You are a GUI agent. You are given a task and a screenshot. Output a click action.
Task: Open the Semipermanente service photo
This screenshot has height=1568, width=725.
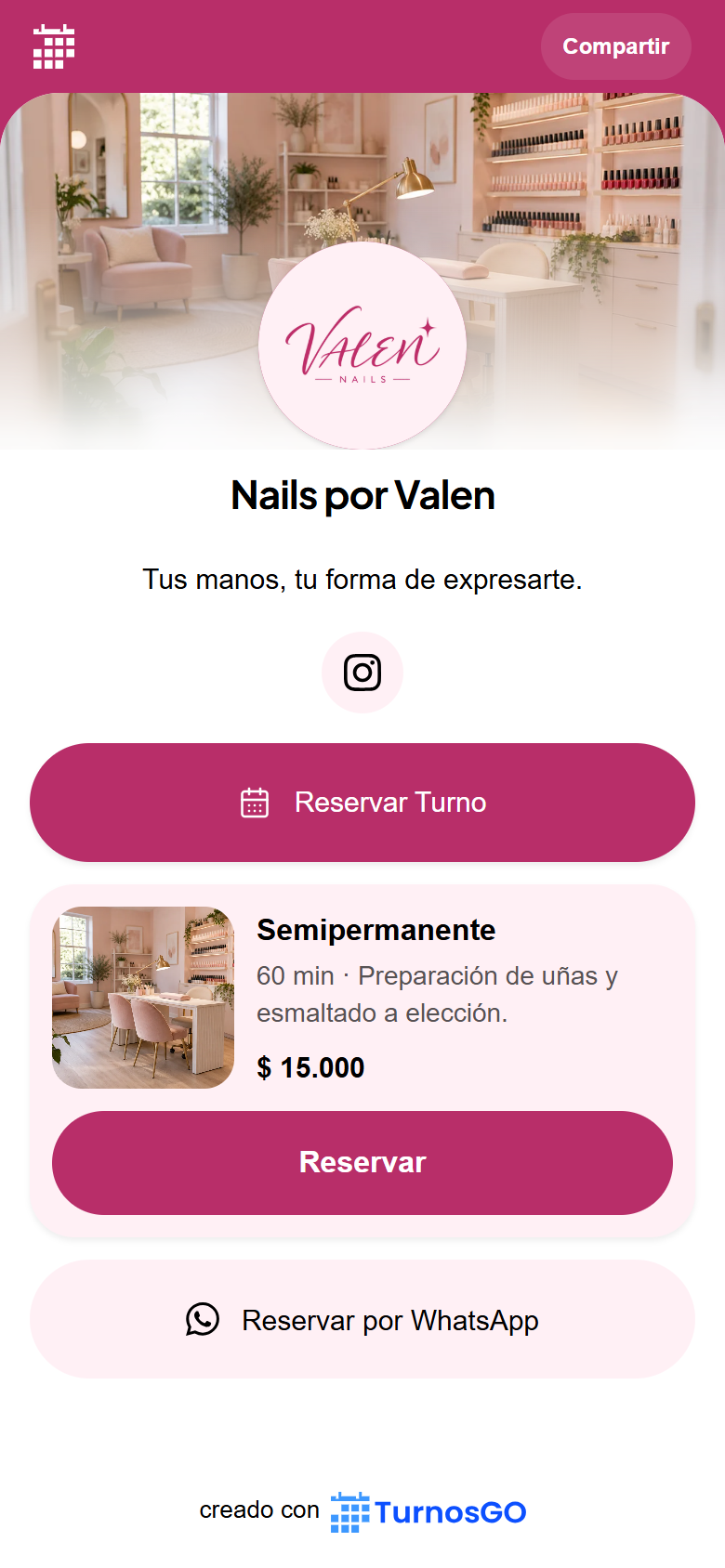point(143,998)
